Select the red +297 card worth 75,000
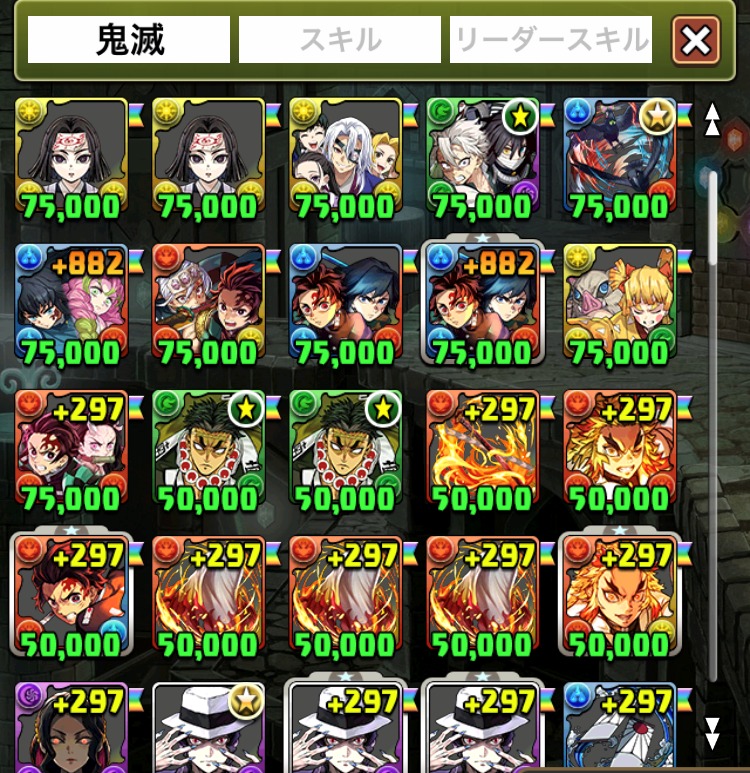 point(71,450)
